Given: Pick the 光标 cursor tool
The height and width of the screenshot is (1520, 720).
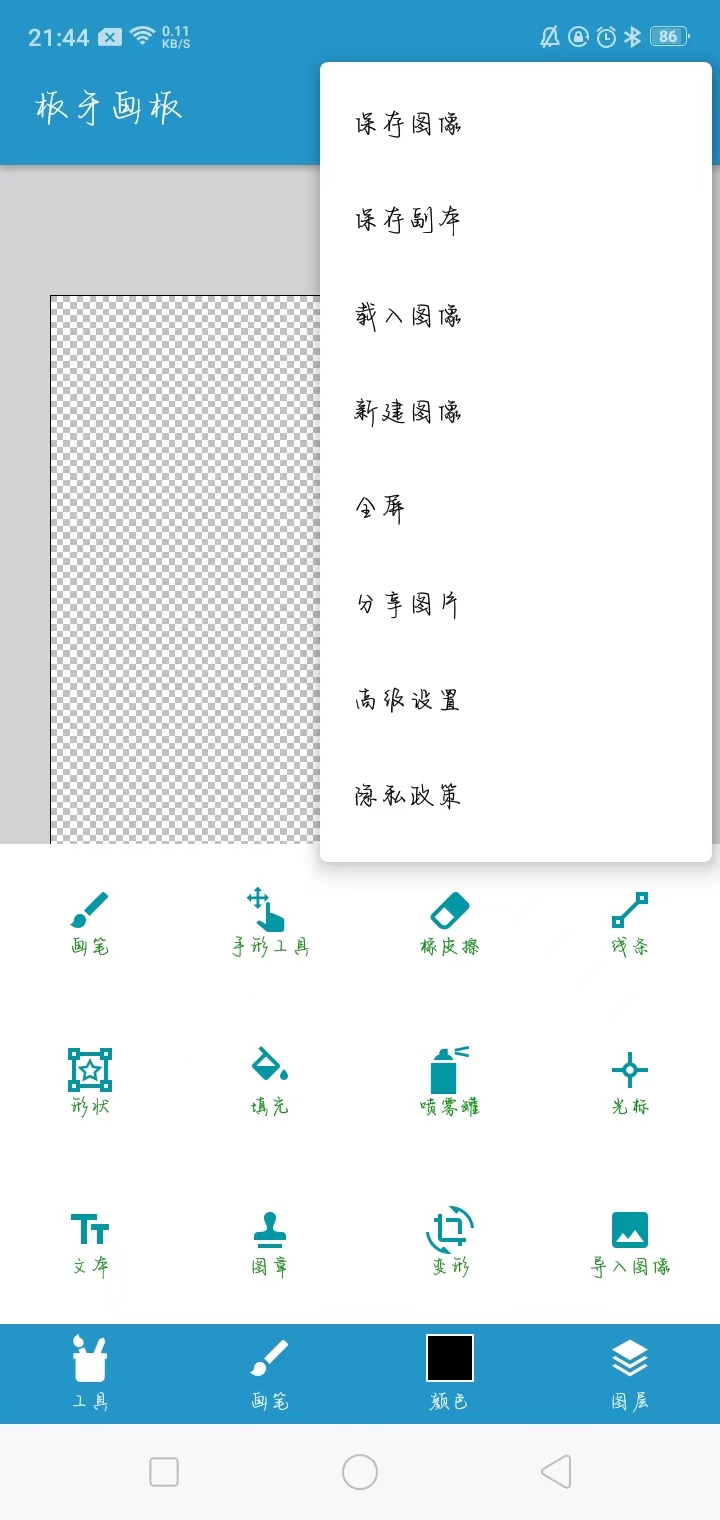Looking at the screenshot, I should click(630, 1082).
